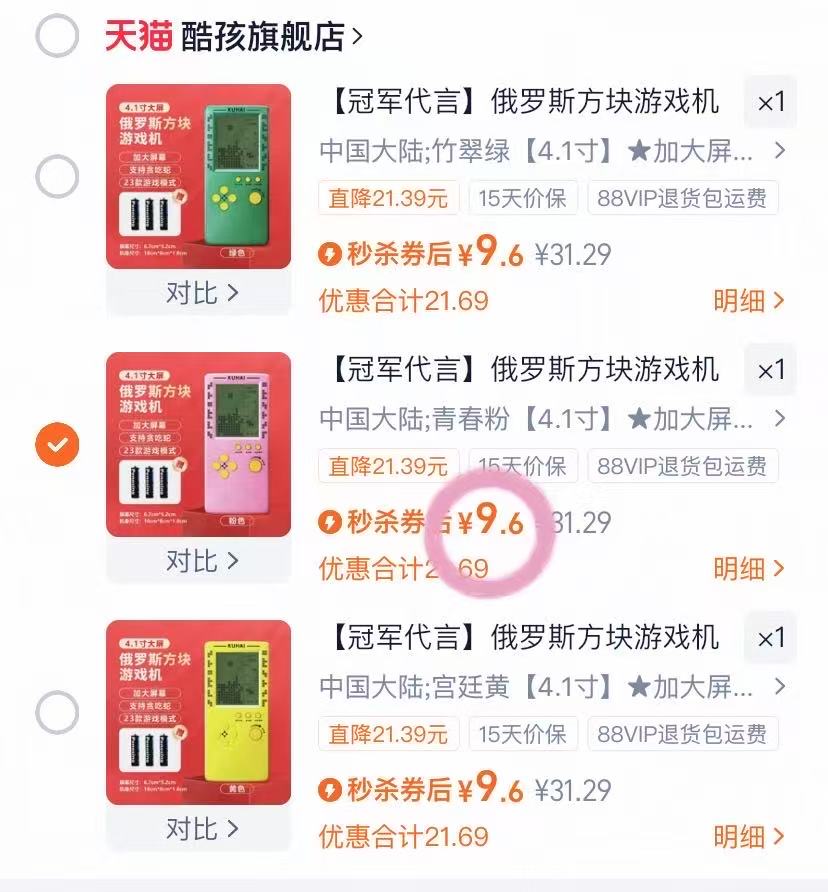Image resolution: width=828 pixels, height=892 pixels.
Task: Click the pink console product thumbnail
Action: tap(197, 444)
